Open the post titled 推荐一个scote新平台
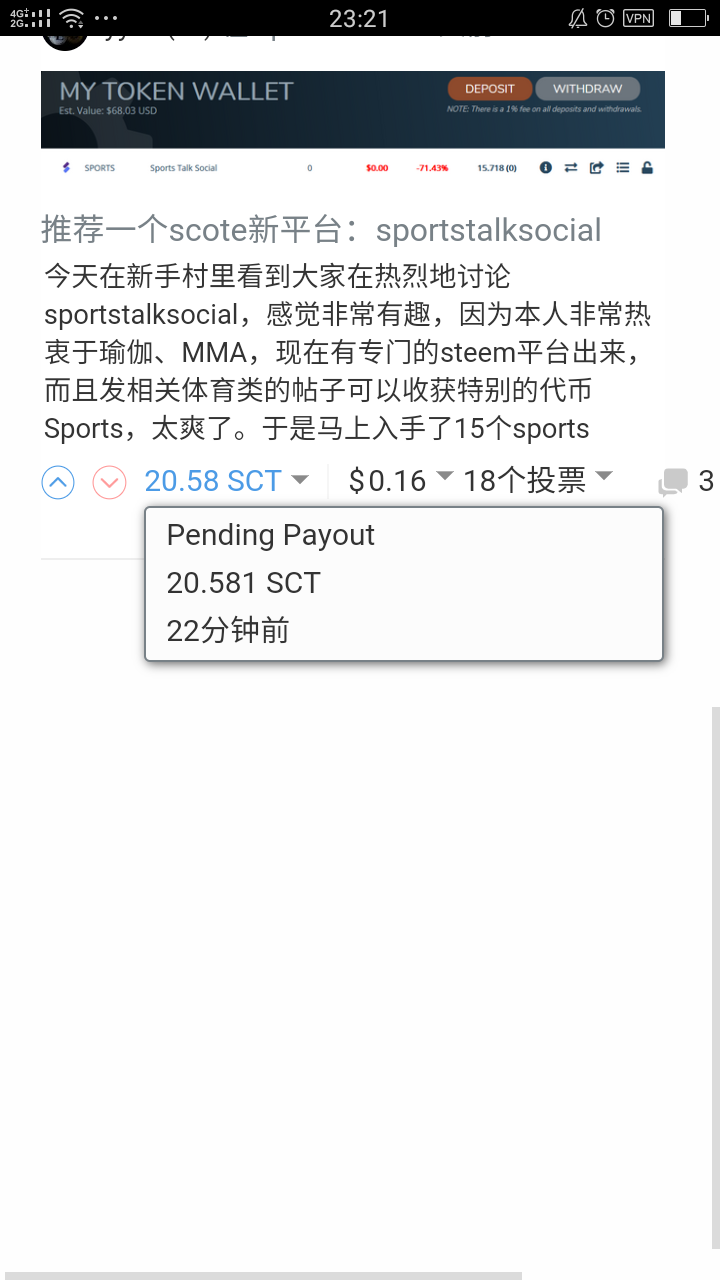Screen dimensions: 720x1280 tap(321, 230)
